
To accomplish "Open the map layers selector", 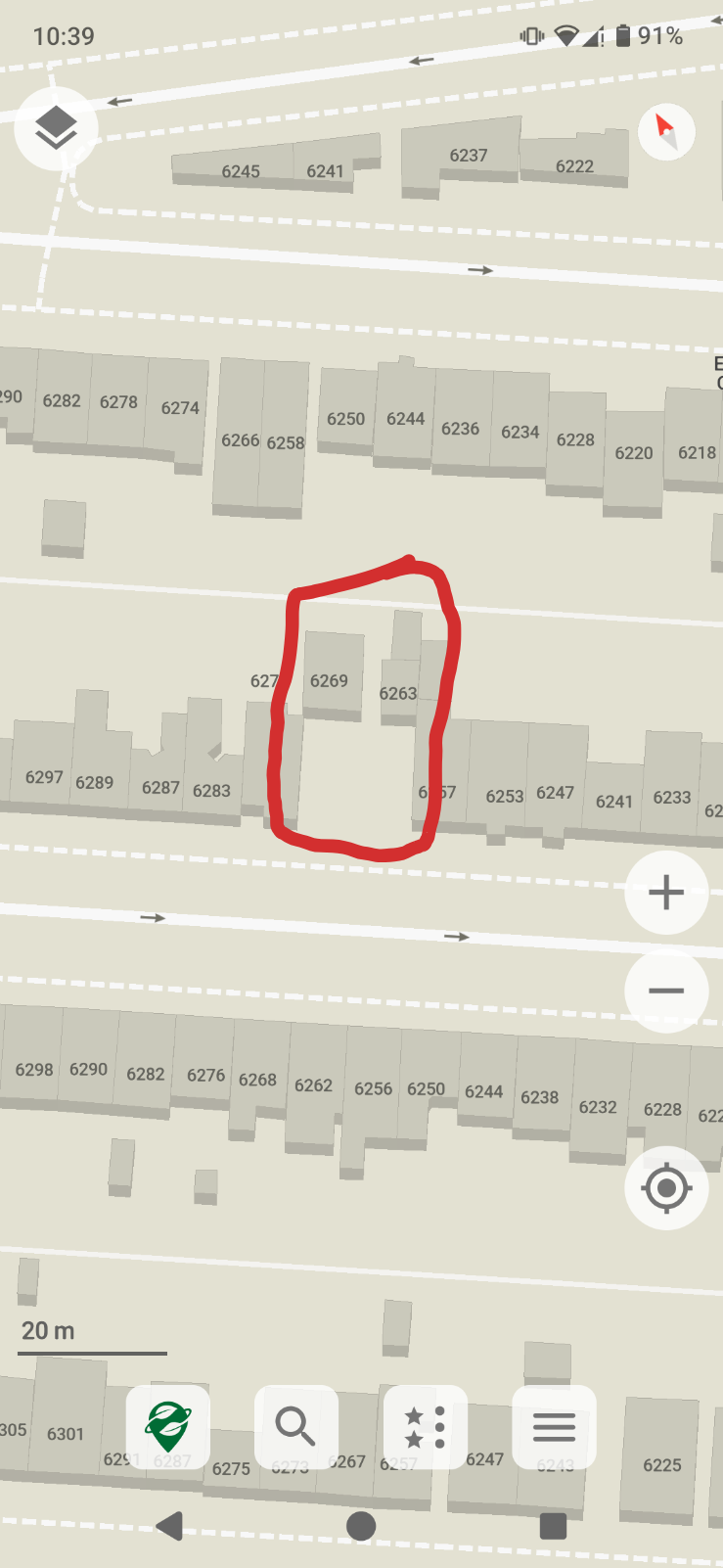I will click(56, 127).
